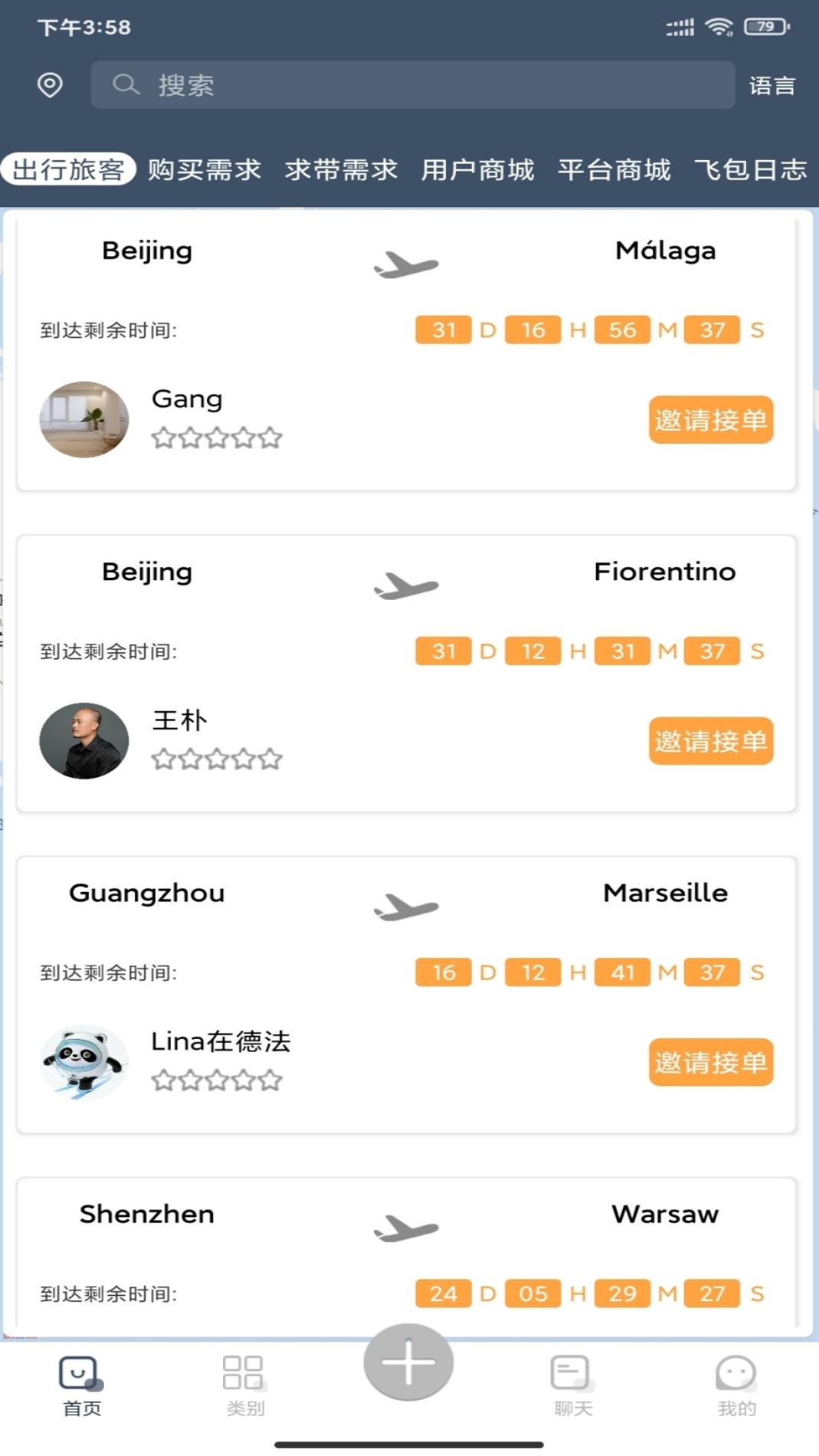View 王朴's profile picture

tap(84, 740)
